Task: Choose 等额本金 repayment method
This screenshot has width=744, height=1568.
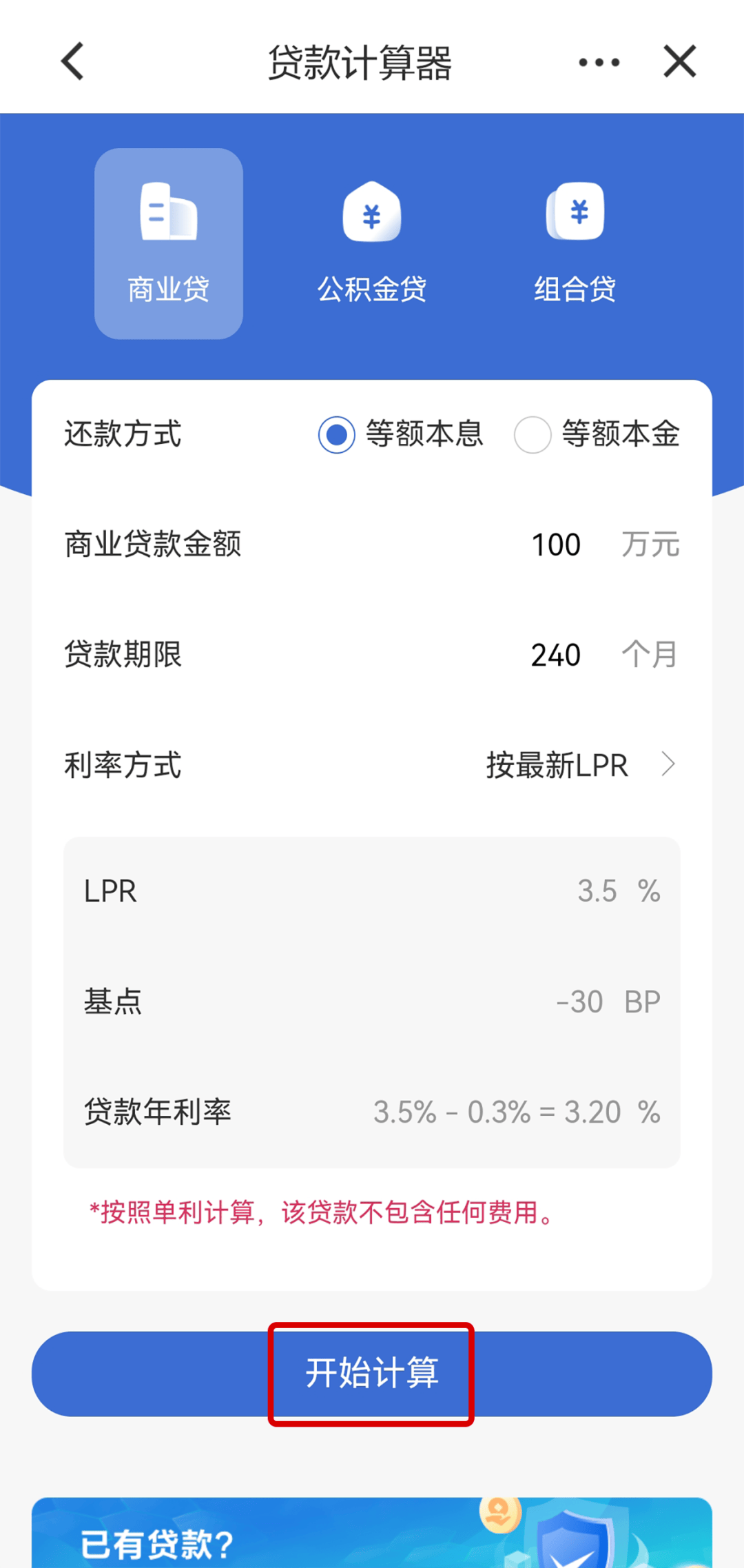Action: [x=533, y=435]
